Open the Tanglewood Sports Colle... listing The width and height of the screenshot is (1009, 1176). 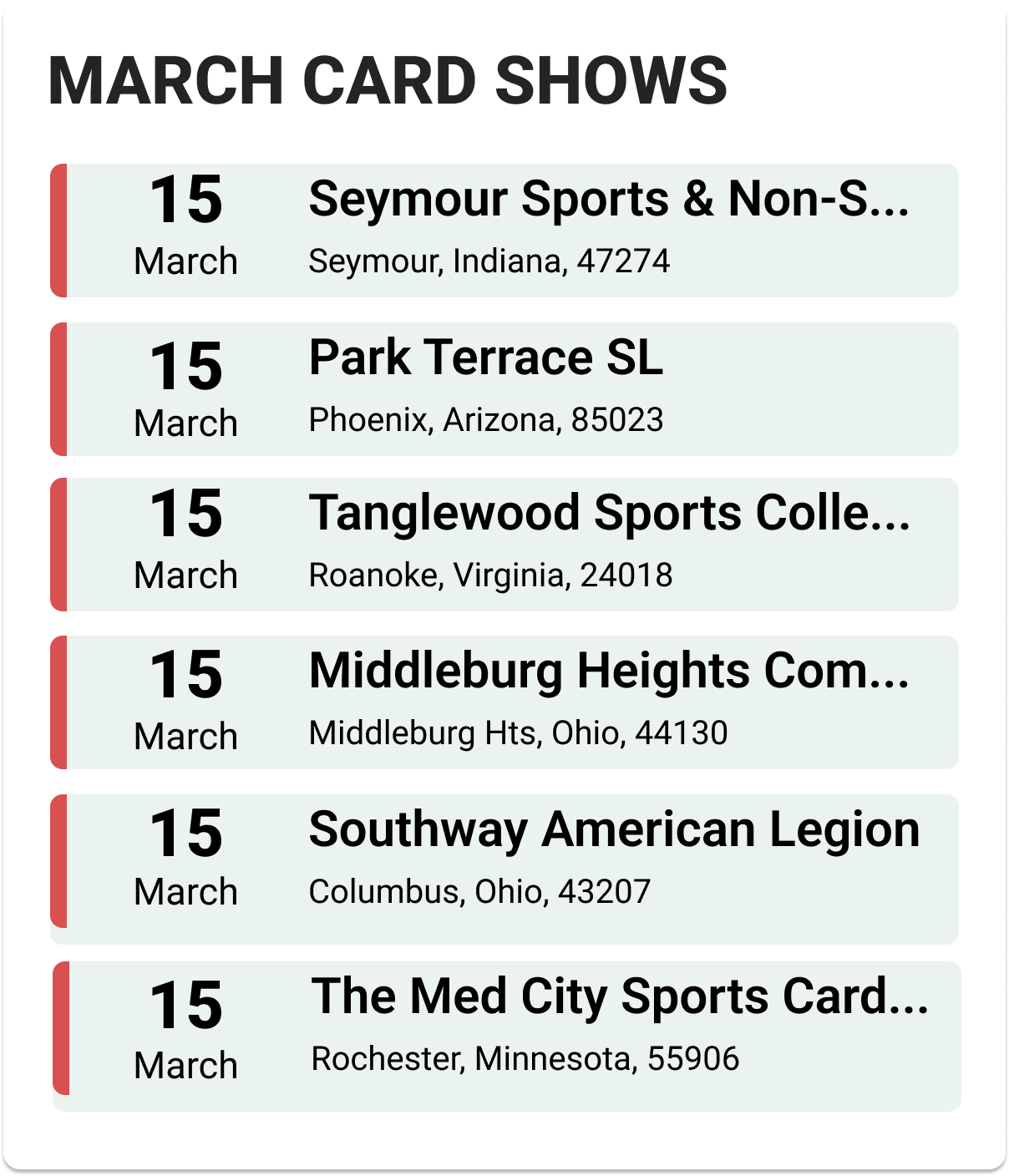tap(609, 514)
